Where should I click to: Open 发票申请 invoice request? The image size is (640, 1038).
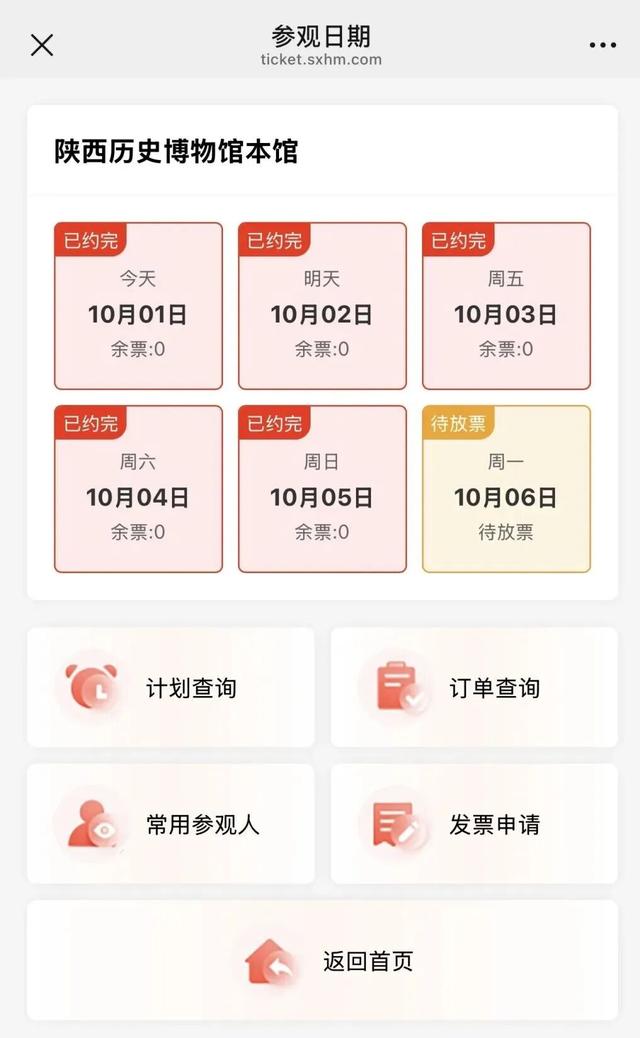474,824
